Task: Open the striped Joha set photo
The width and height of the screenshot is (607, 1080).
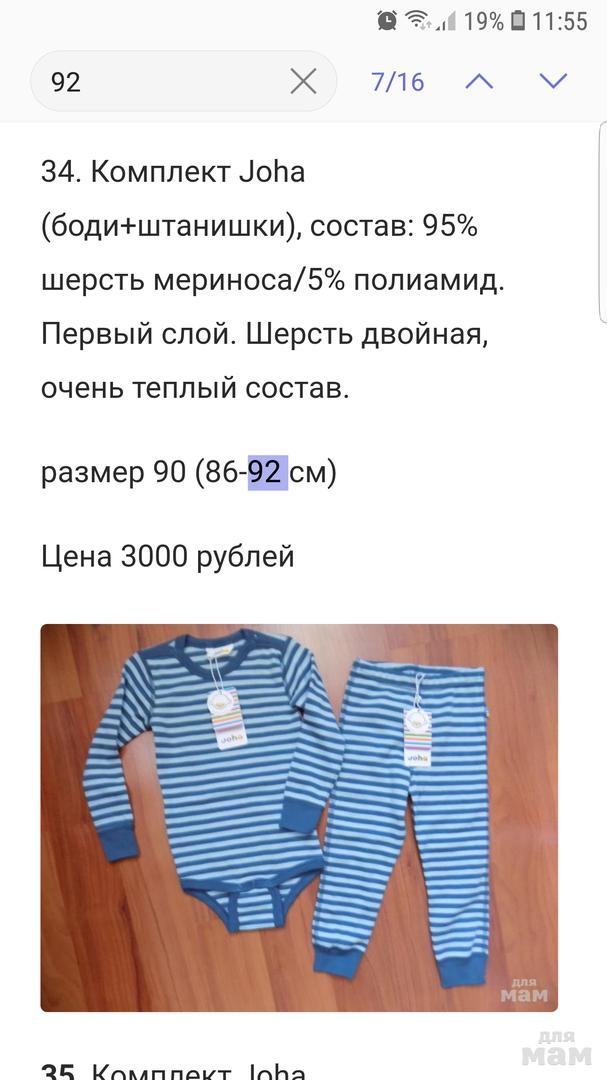Action: [298, 817]
